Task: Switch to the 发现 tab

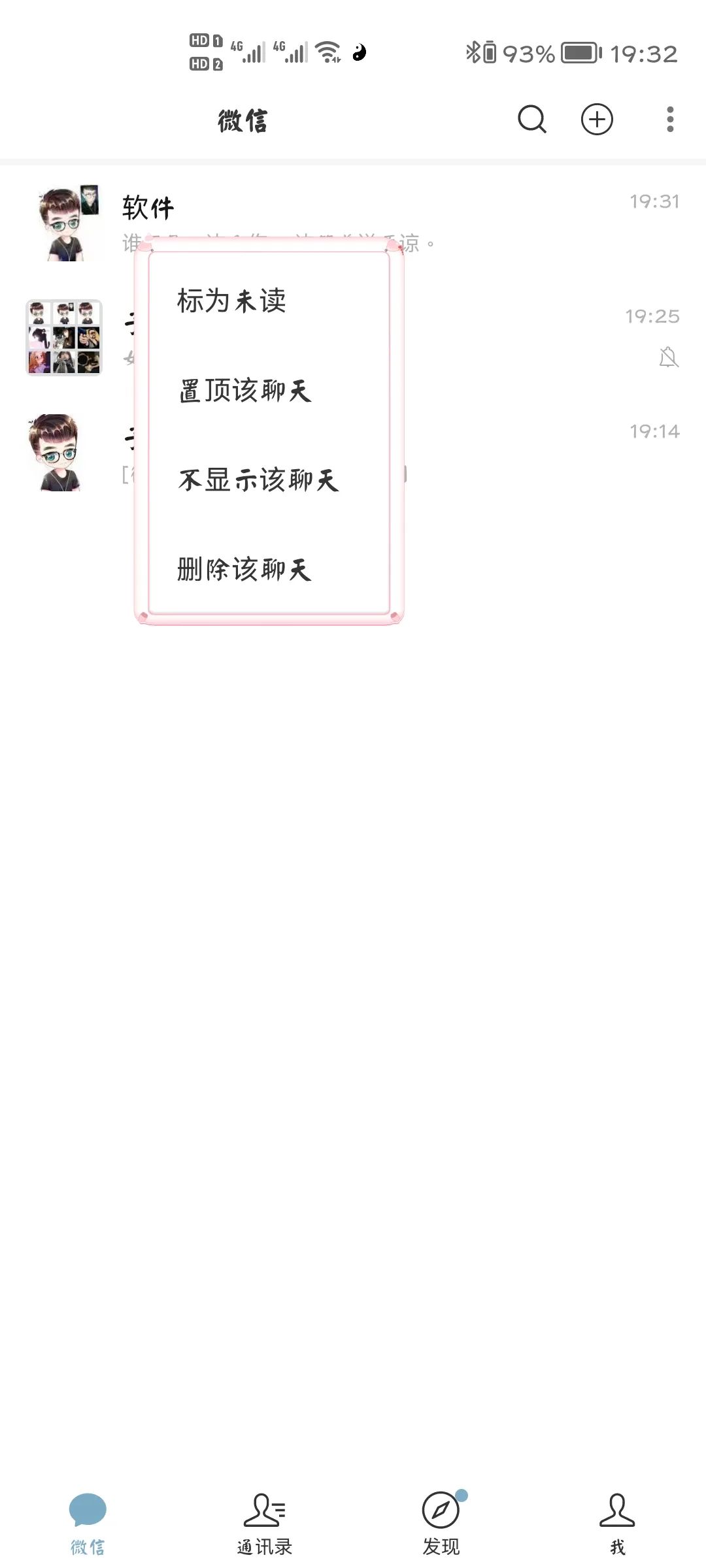Action: click(441, 1524)
